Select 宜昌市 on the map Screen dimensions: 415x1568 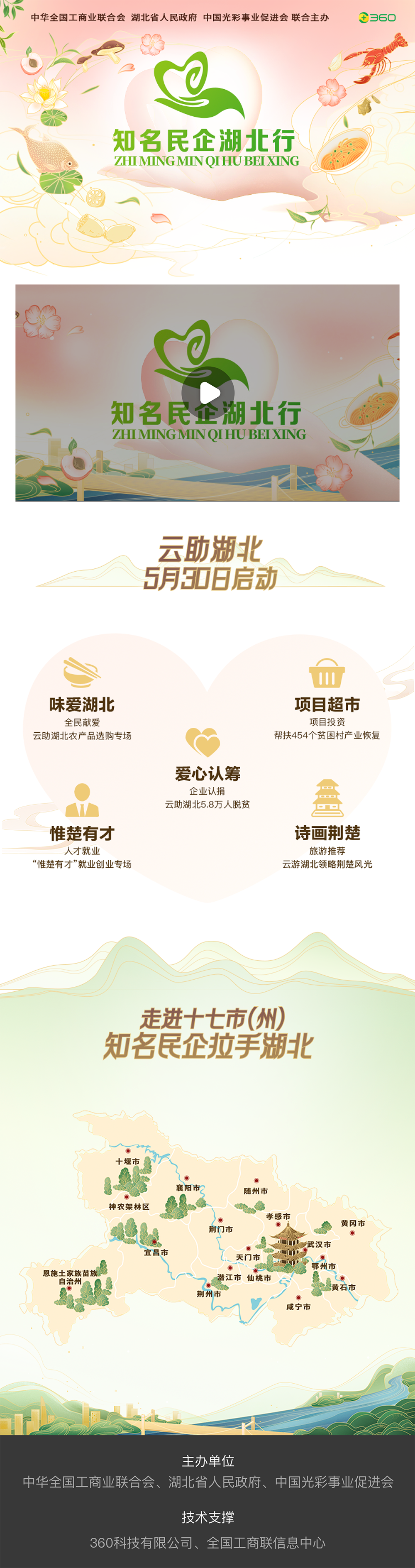(156, 1252)
